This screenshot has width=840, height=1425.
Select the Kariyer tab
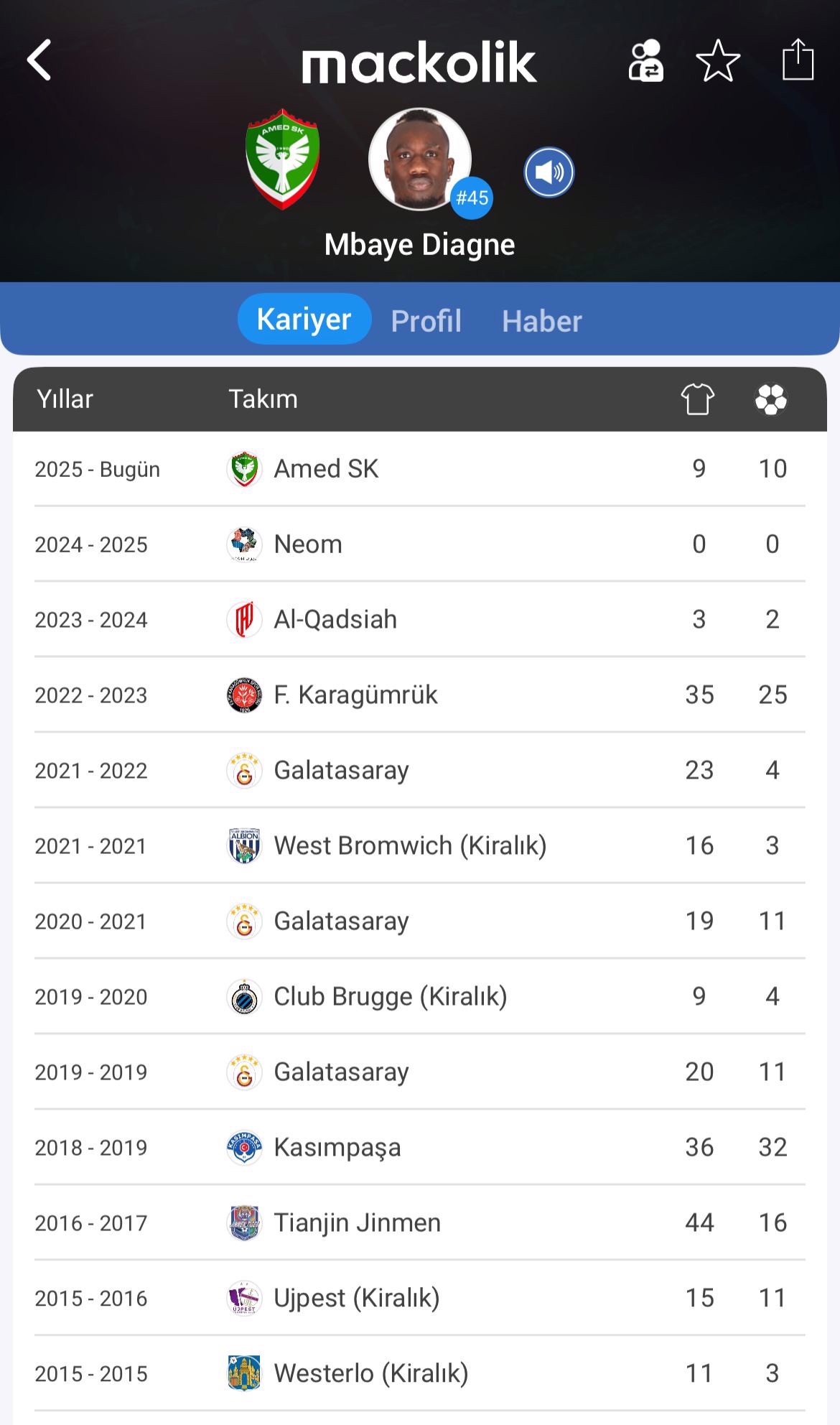pos(304,319)
